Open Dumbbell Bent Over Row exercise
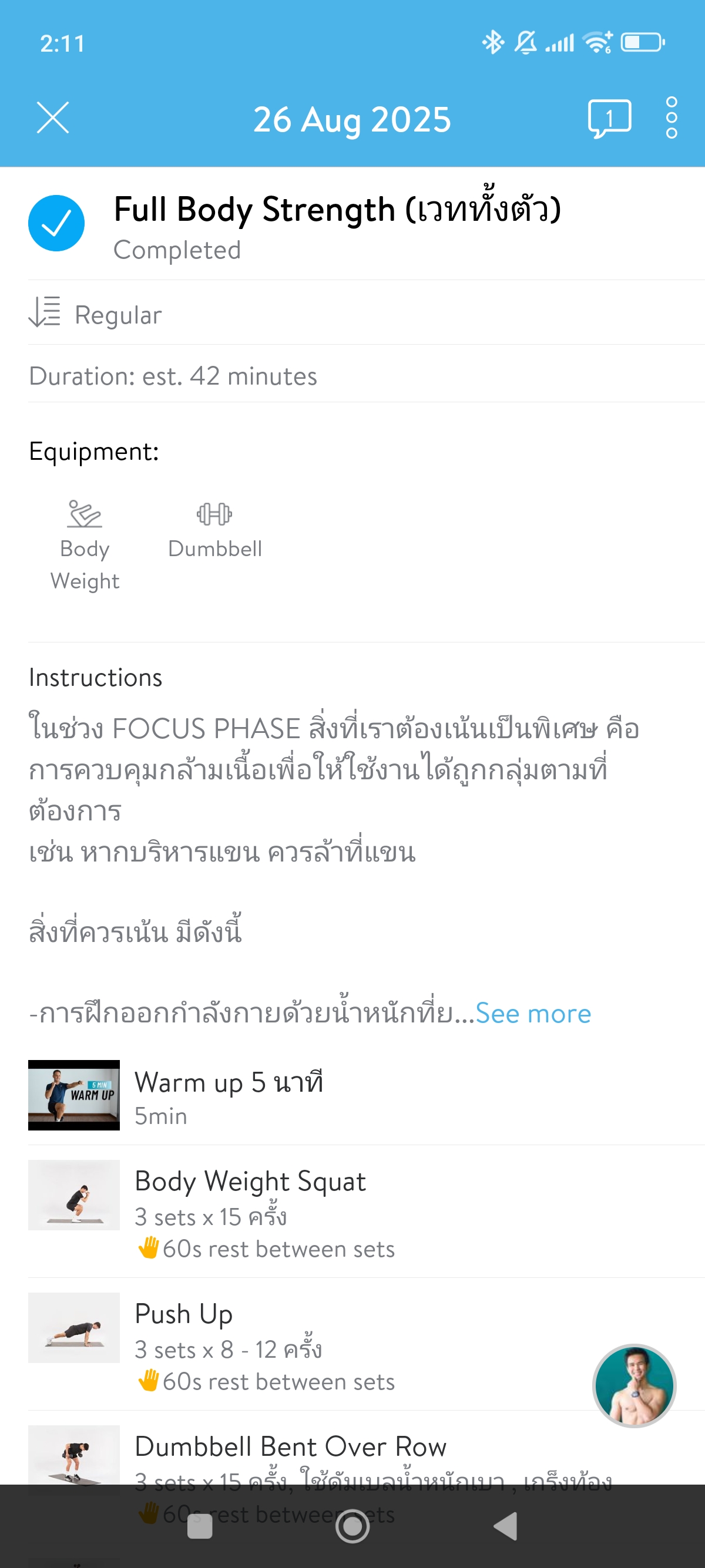The height and width of the screenshot is (1568, 705). pyautogui.click(x=290, y=1448)
